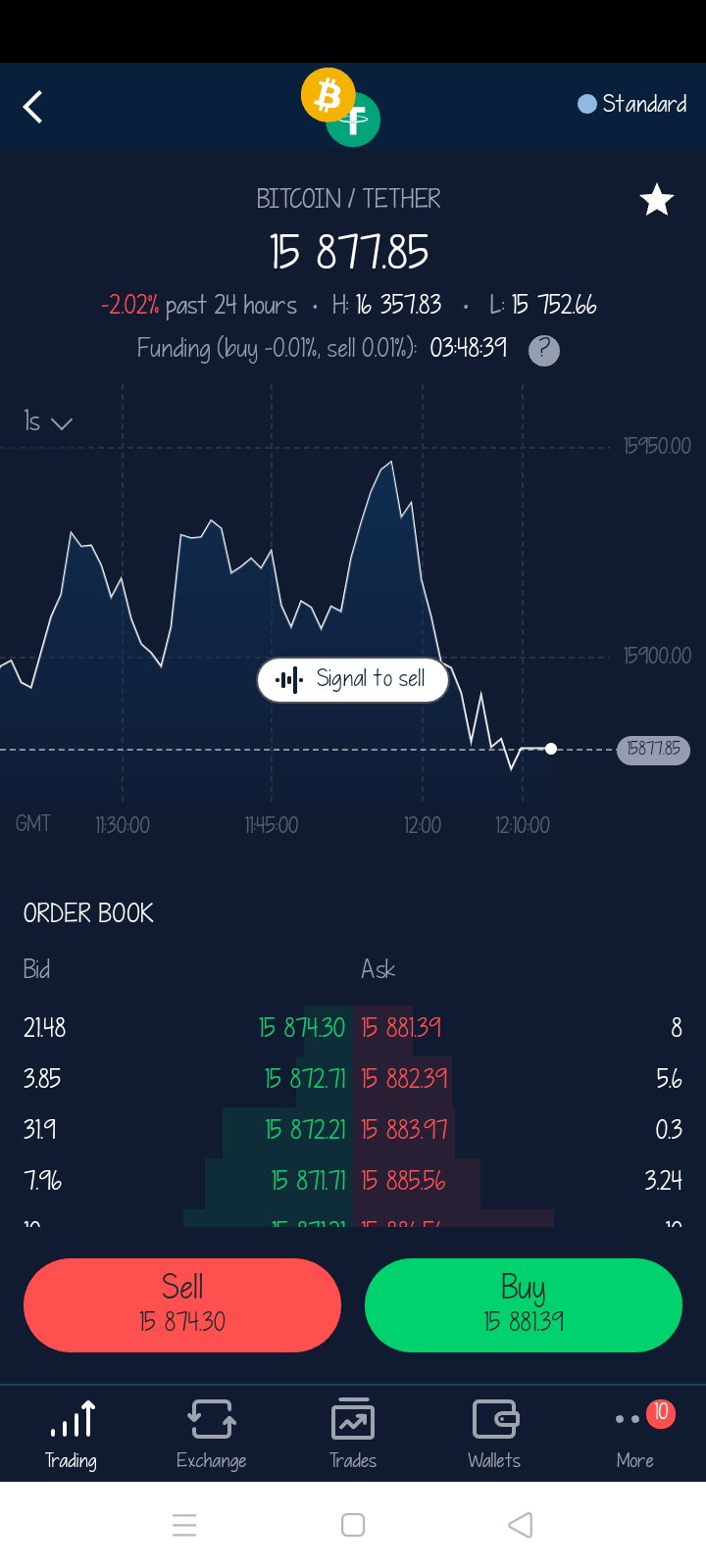Image resolution: width=706 pixels, height=1568 pixels.
Task: Tap Buy at 15 881.39
Action: point(524,1304)
